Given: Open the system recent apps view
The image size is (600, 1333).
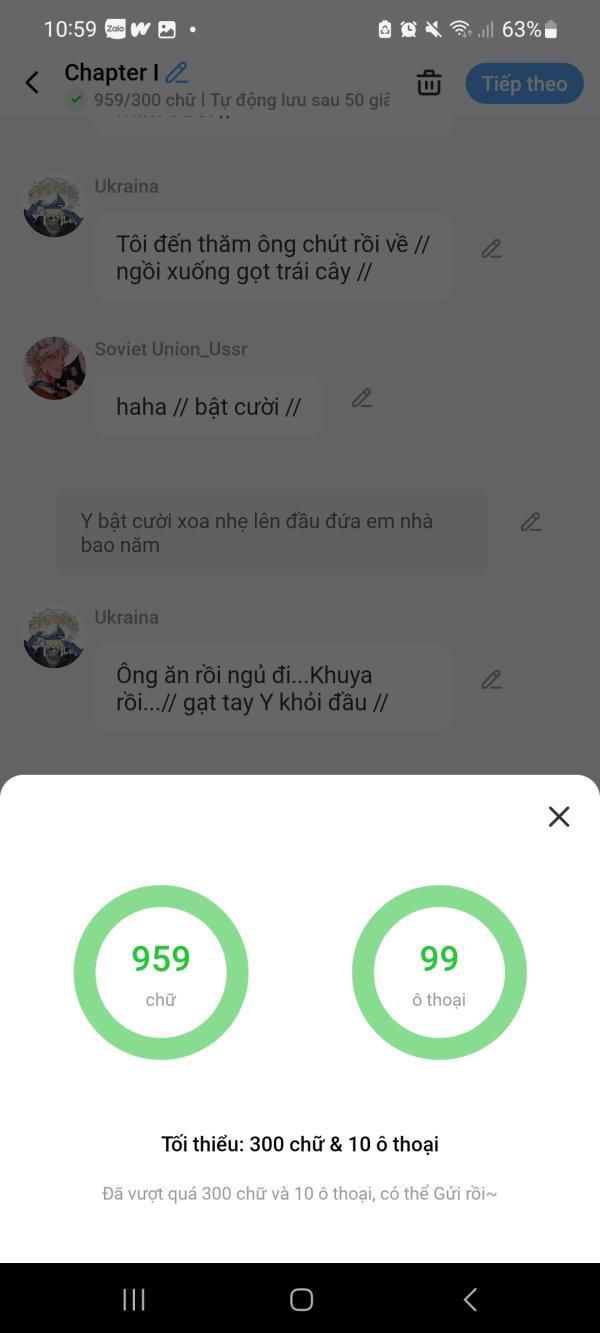Looking at the screenshot, I should pyautogui.click(x=133, y=1299).
